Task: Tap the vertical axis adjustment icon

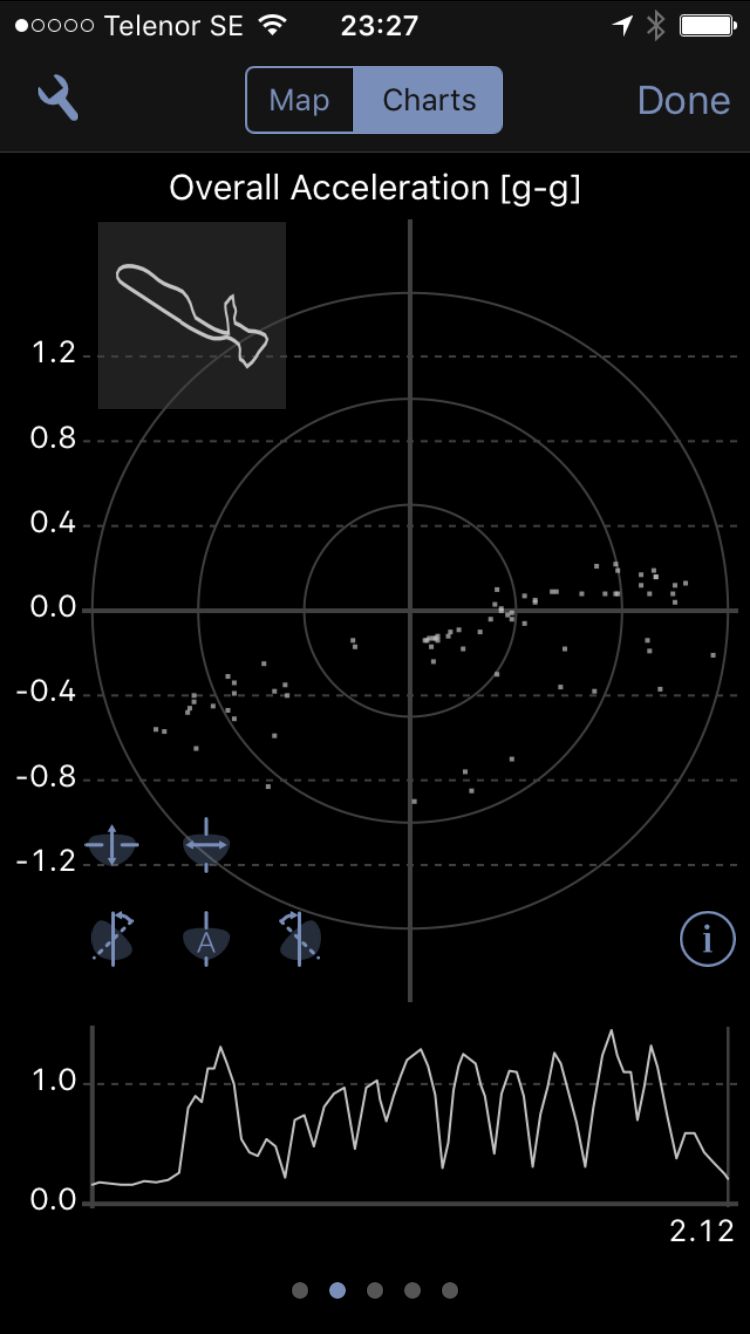Action: [x=112, y=846]
